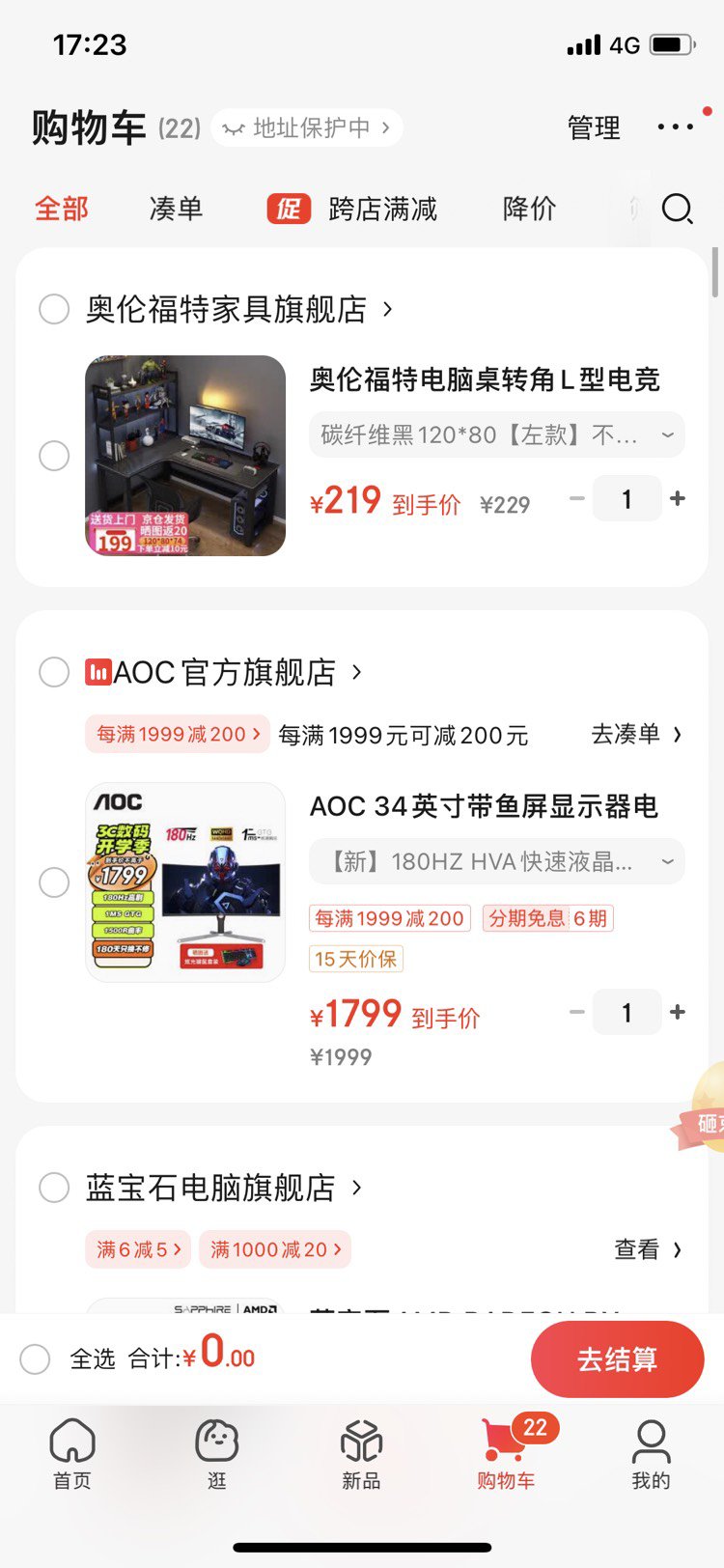
Task: Switch to the 跨店满减 tab
Action: (382, 209)
